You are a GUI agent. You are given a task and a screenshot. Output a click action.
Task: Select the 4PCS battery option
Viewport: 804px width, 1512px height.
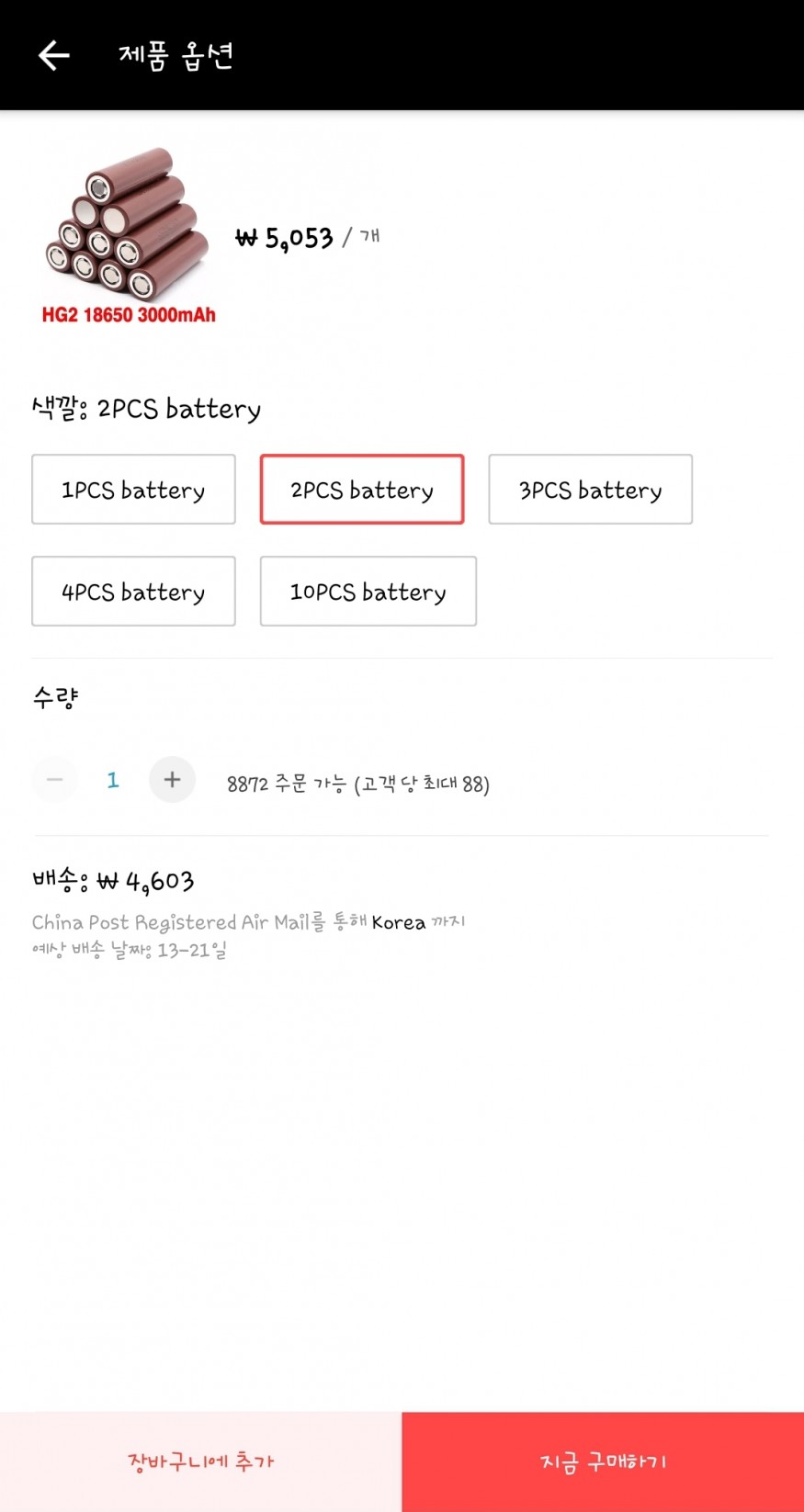click(x=133, y=592)
